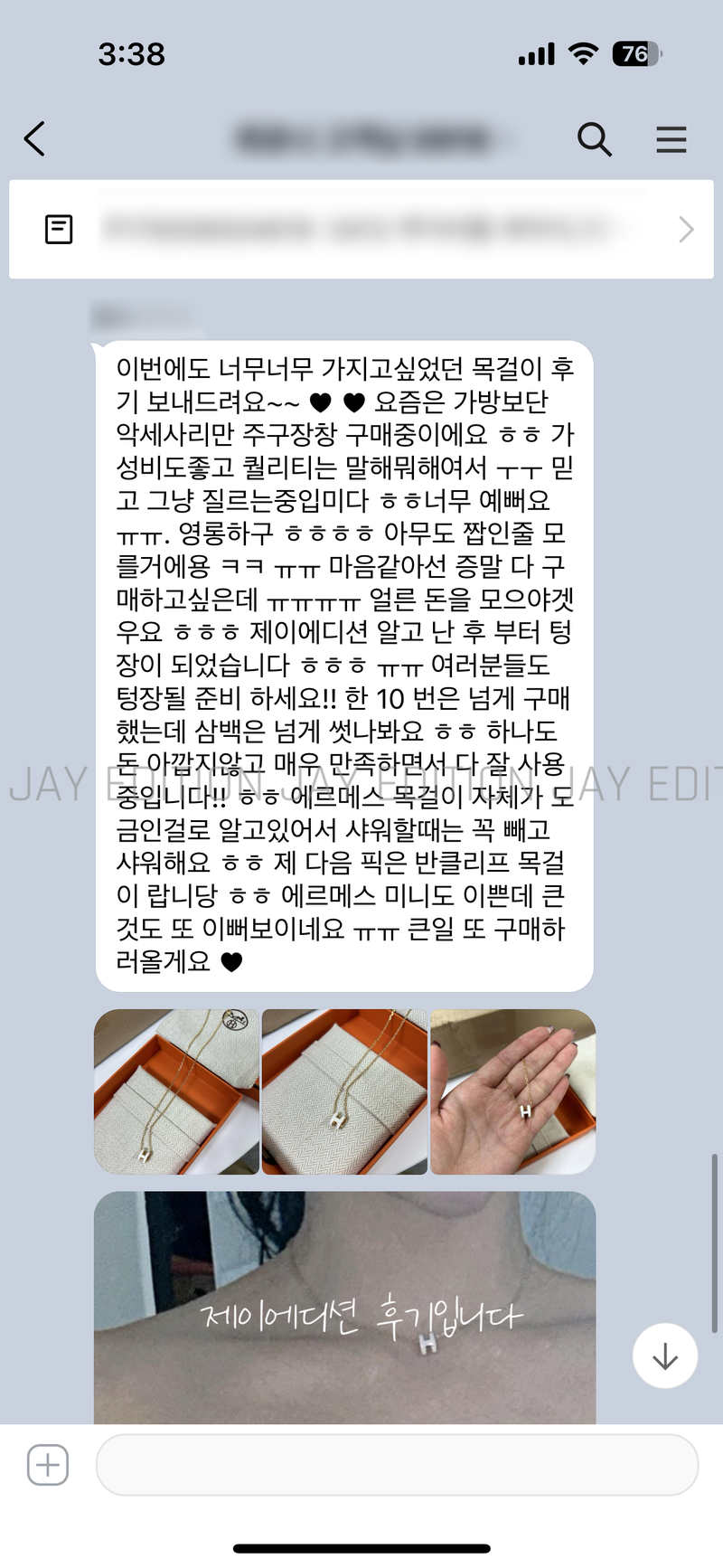This screenshot has width=723, height=1568.
Task: Go back to the chat list
Action: click(34, 139)
